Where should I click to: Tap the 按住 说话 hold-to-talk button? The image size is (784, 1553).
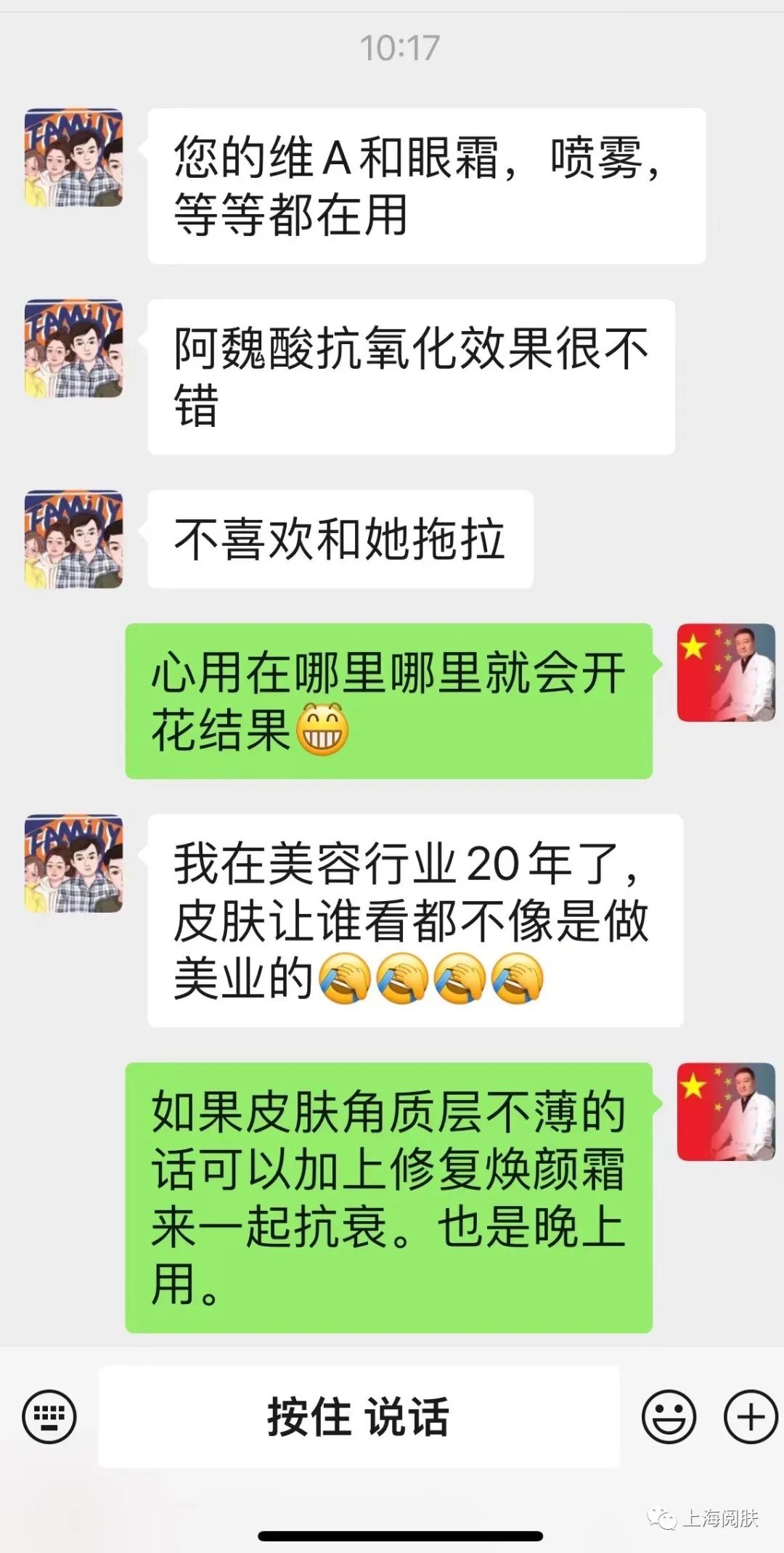tap(359, 1417)
